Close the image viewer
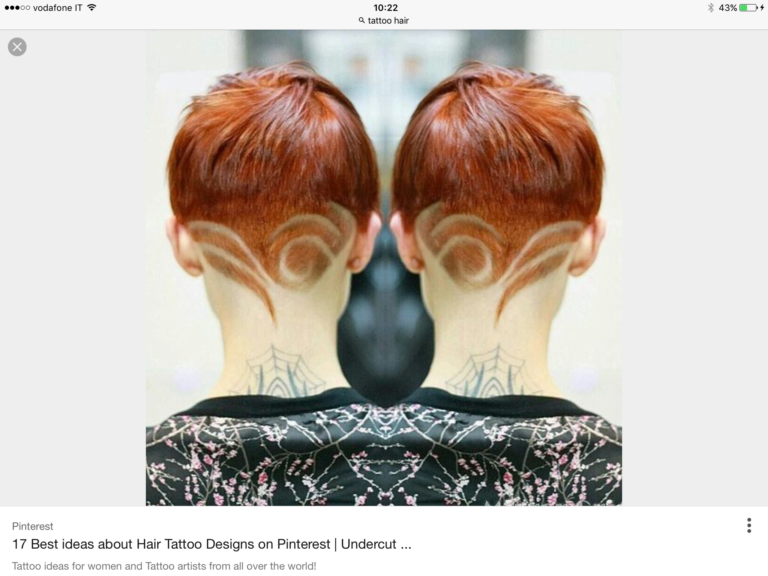Viewport: 768px width, 576px height. (x=17, y=46)
